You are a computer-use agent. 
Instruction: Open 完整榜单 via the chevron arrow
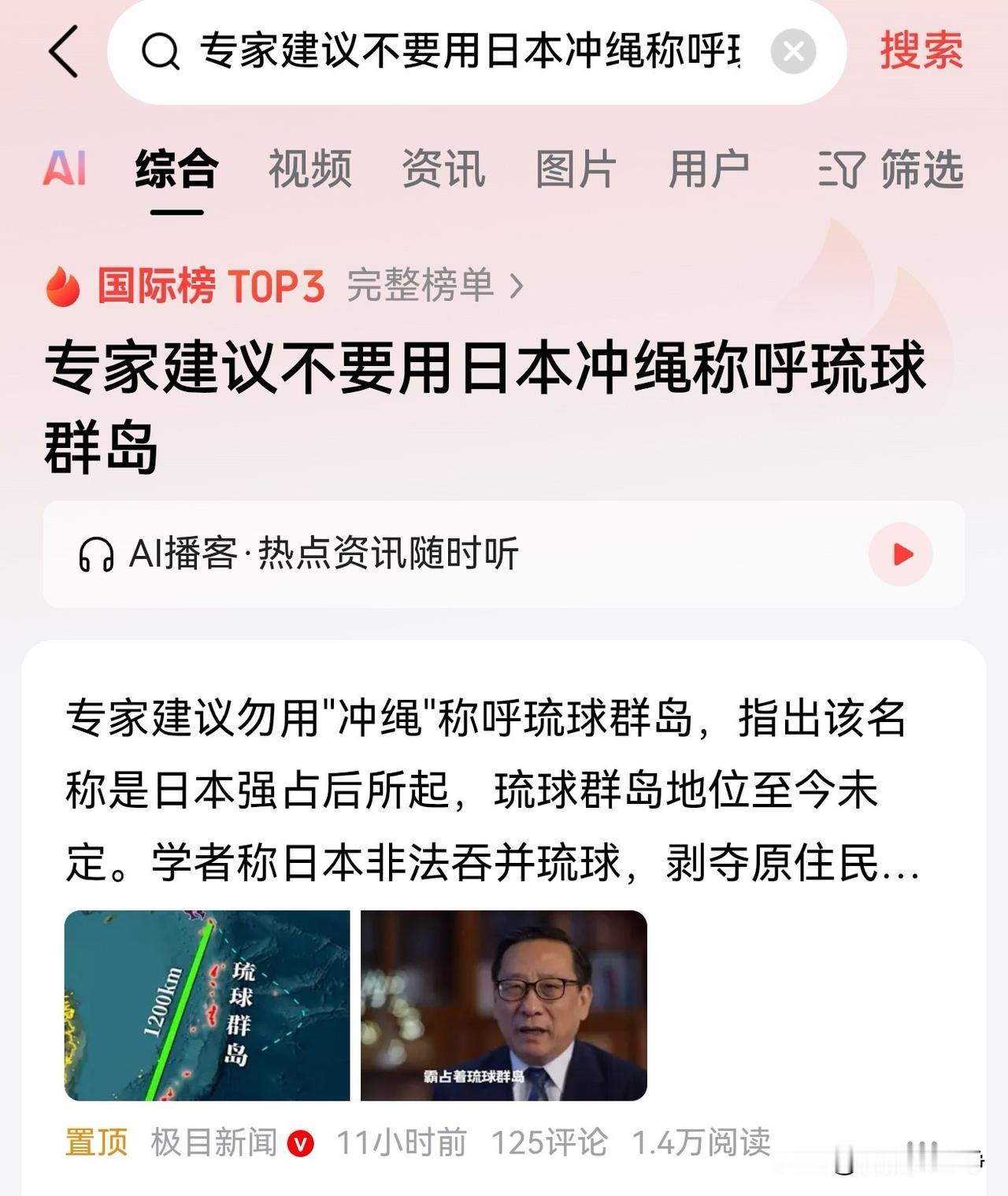(519, 287)
